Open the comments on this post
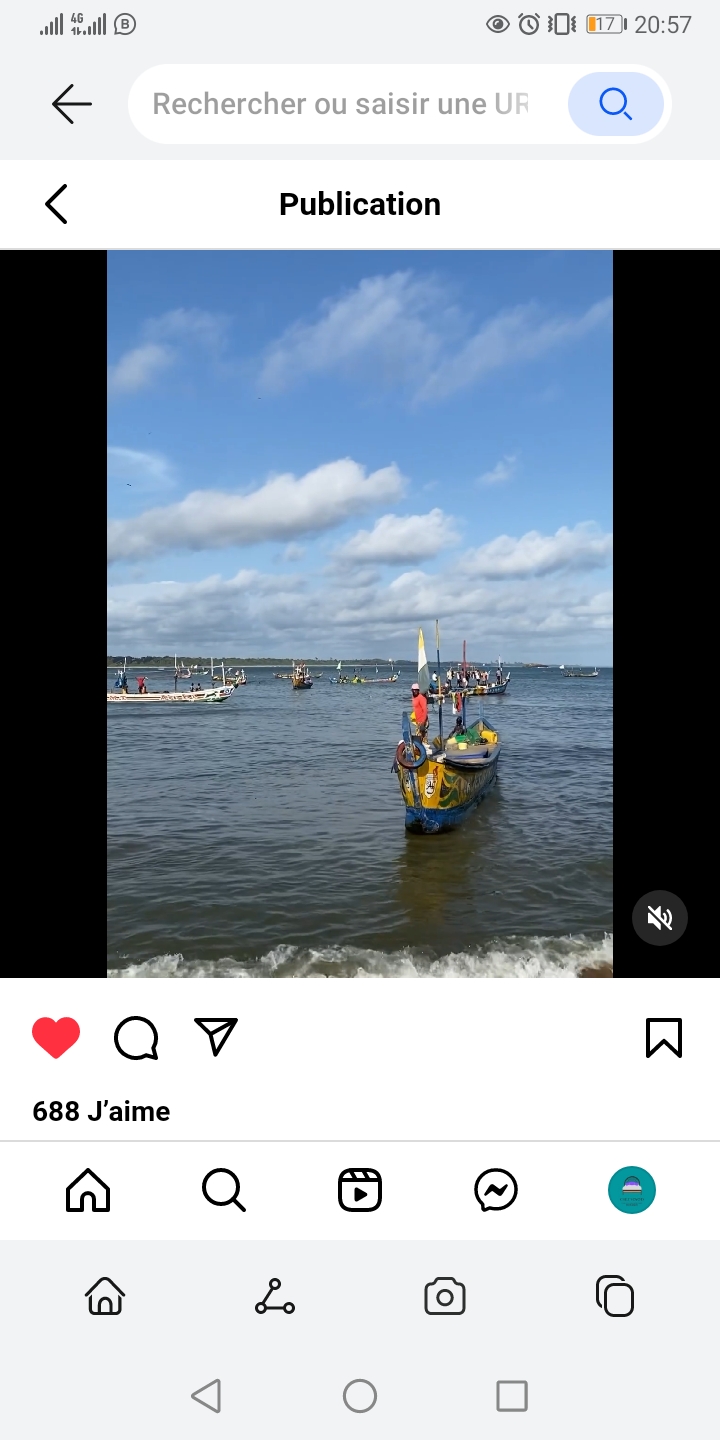 point(136,1038)
